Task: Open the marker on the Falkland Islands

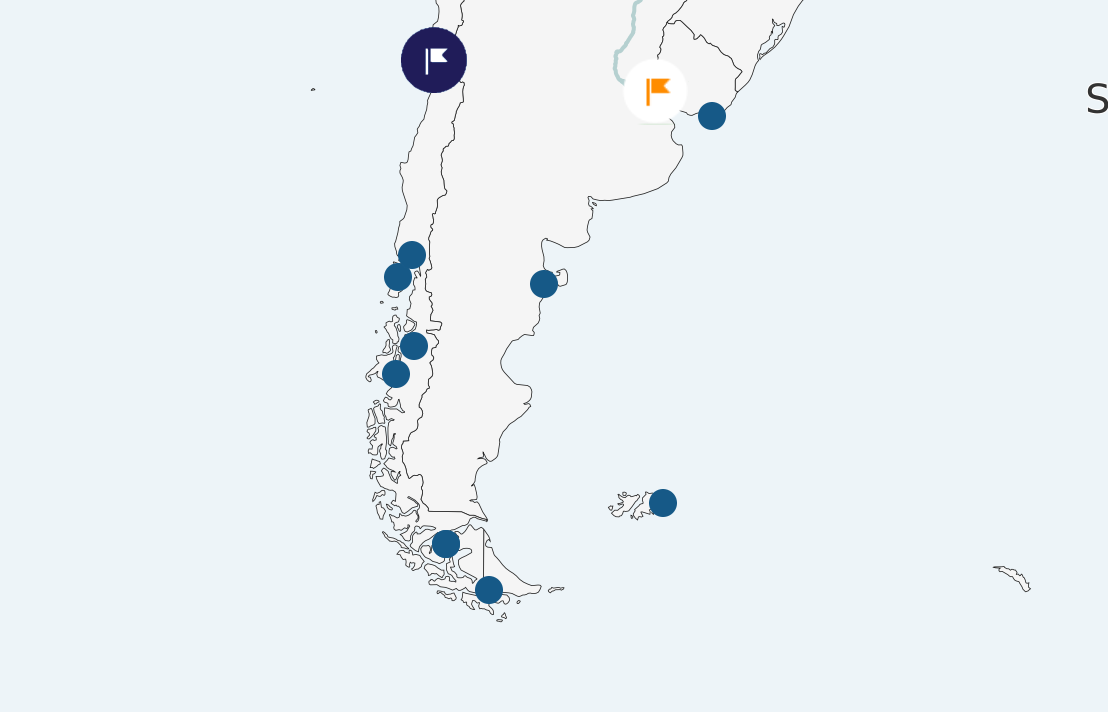Action: pos(663,503)
